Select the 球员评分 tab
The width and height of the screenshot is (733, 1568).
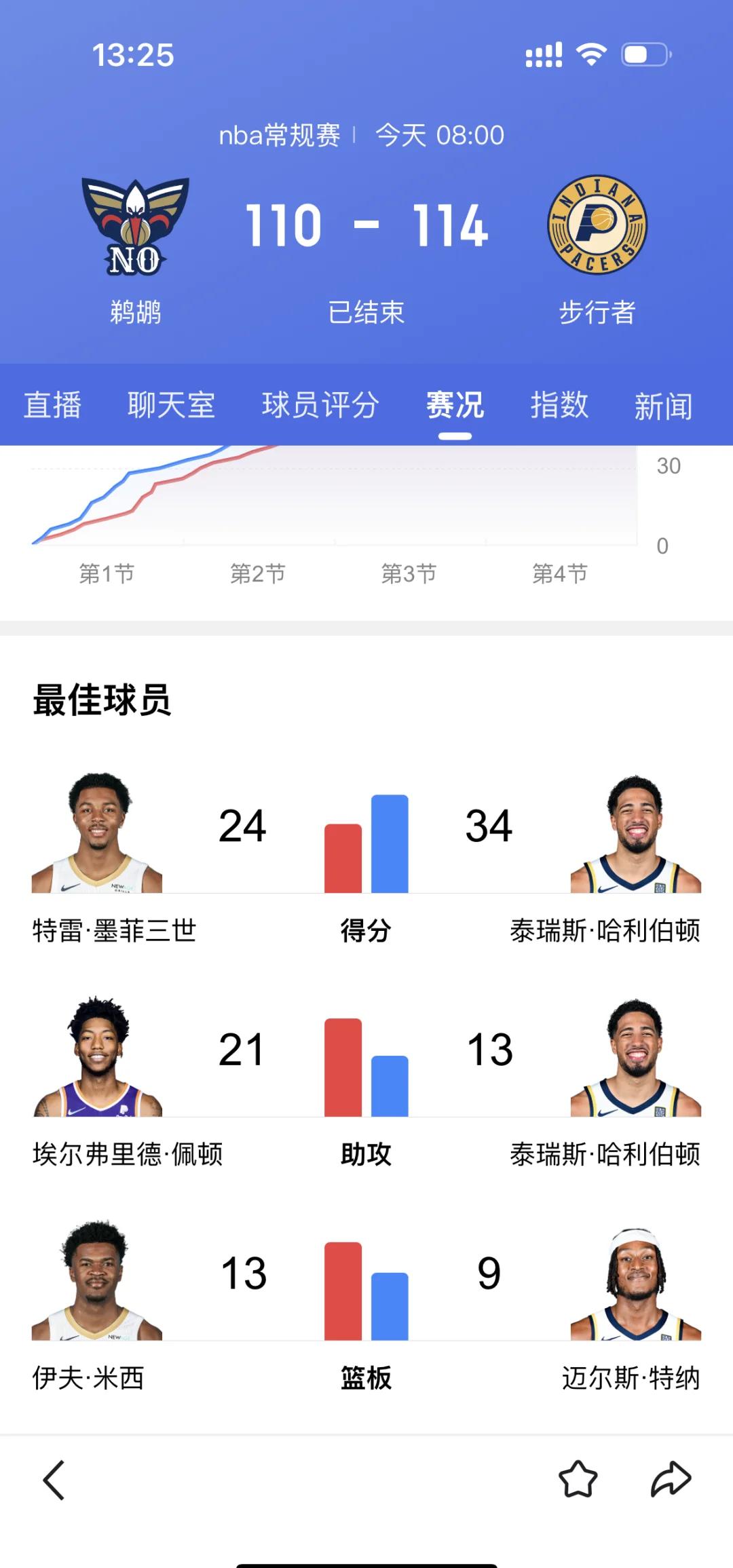coord(320,406)
